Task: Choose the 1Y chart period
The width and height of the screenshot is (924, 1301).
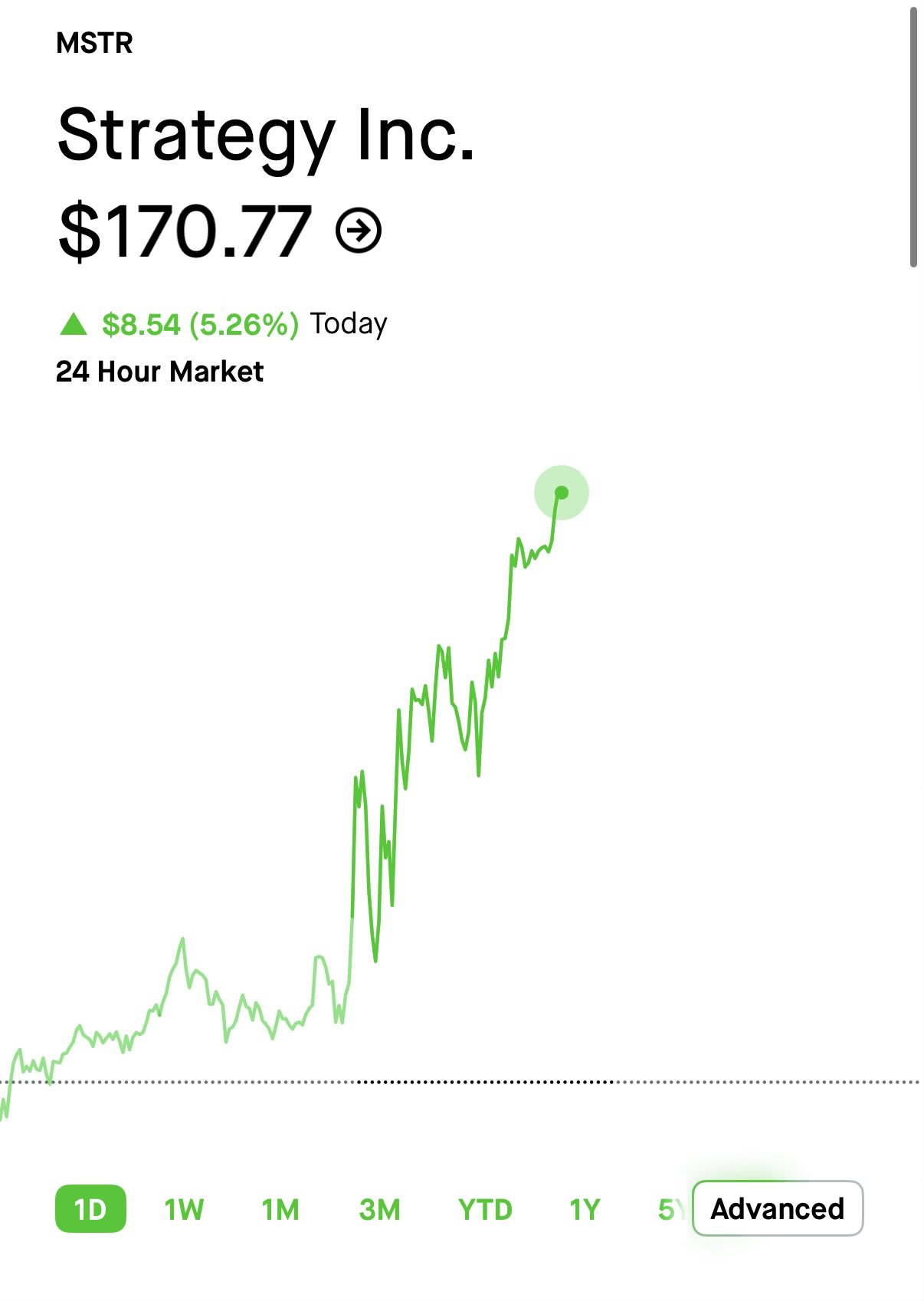Action: coord(584,1209)
